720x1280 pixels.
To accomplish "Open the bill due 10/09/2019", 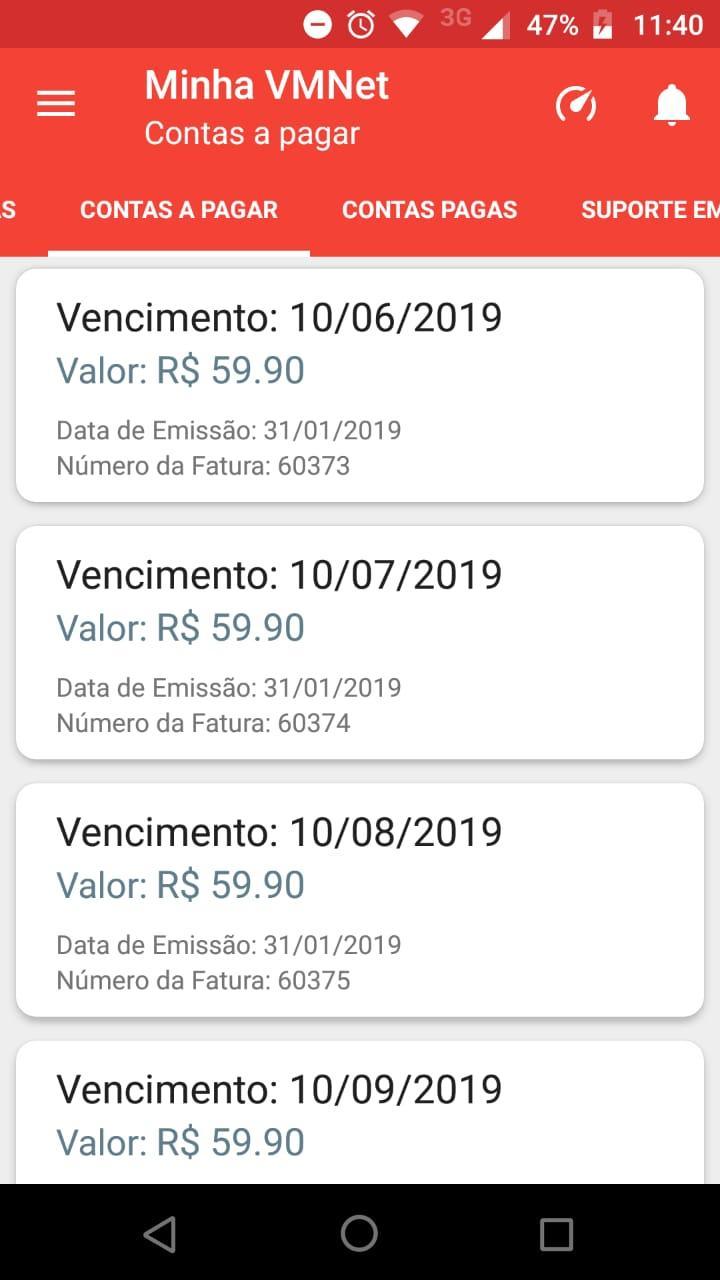I will pyautogui.click(x=360, y=1112).
